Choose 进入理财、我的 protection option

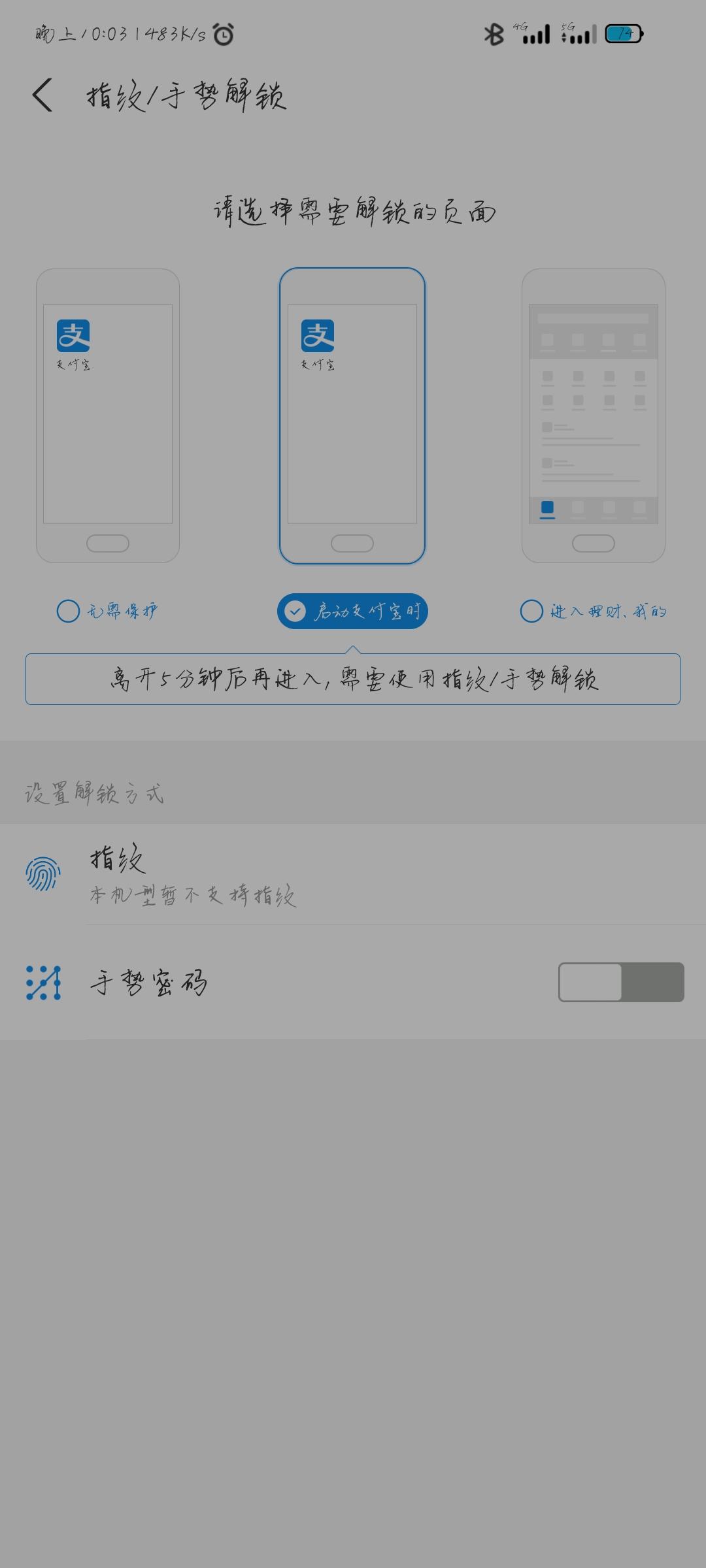[594, 612]
